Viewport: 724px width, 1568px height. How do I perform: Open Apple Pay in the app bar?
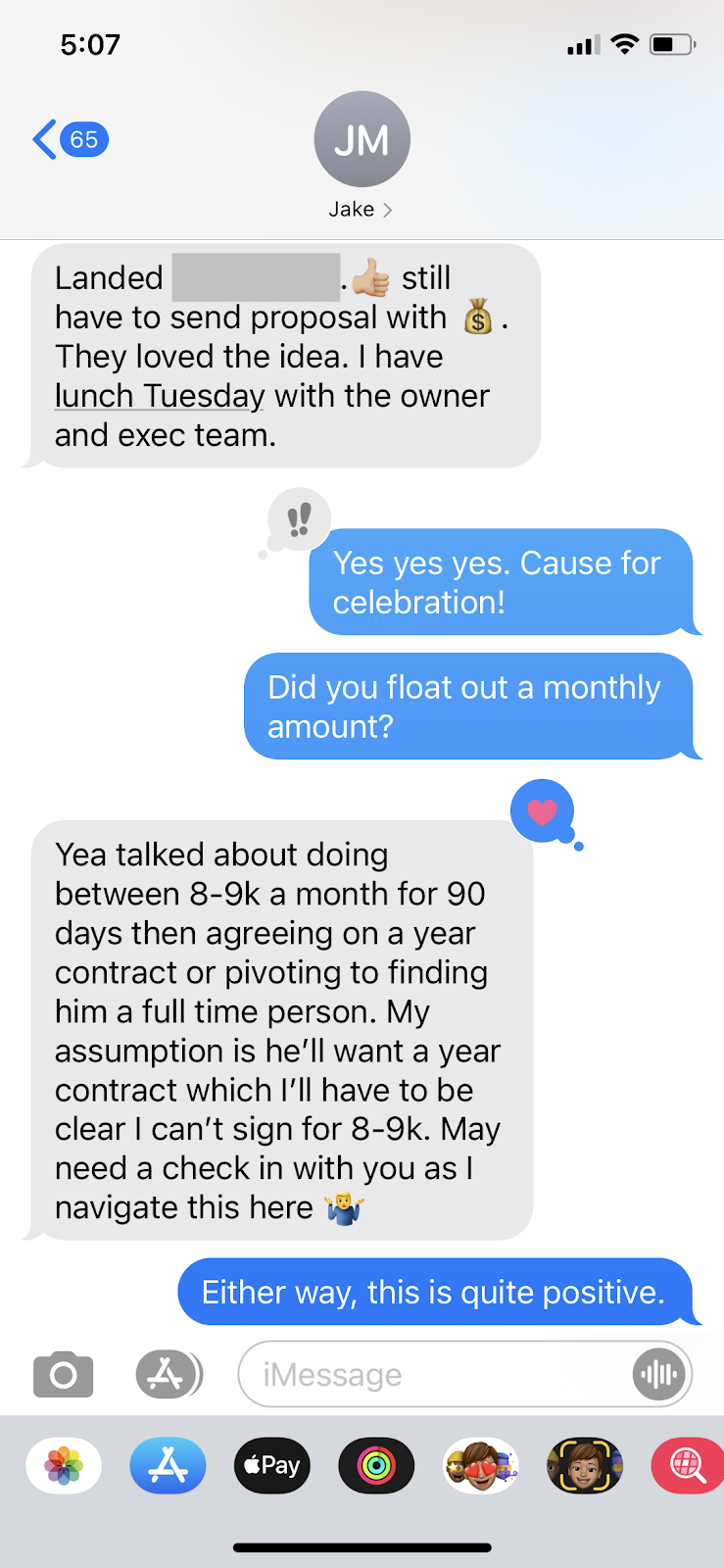(x=272, y=1465)
